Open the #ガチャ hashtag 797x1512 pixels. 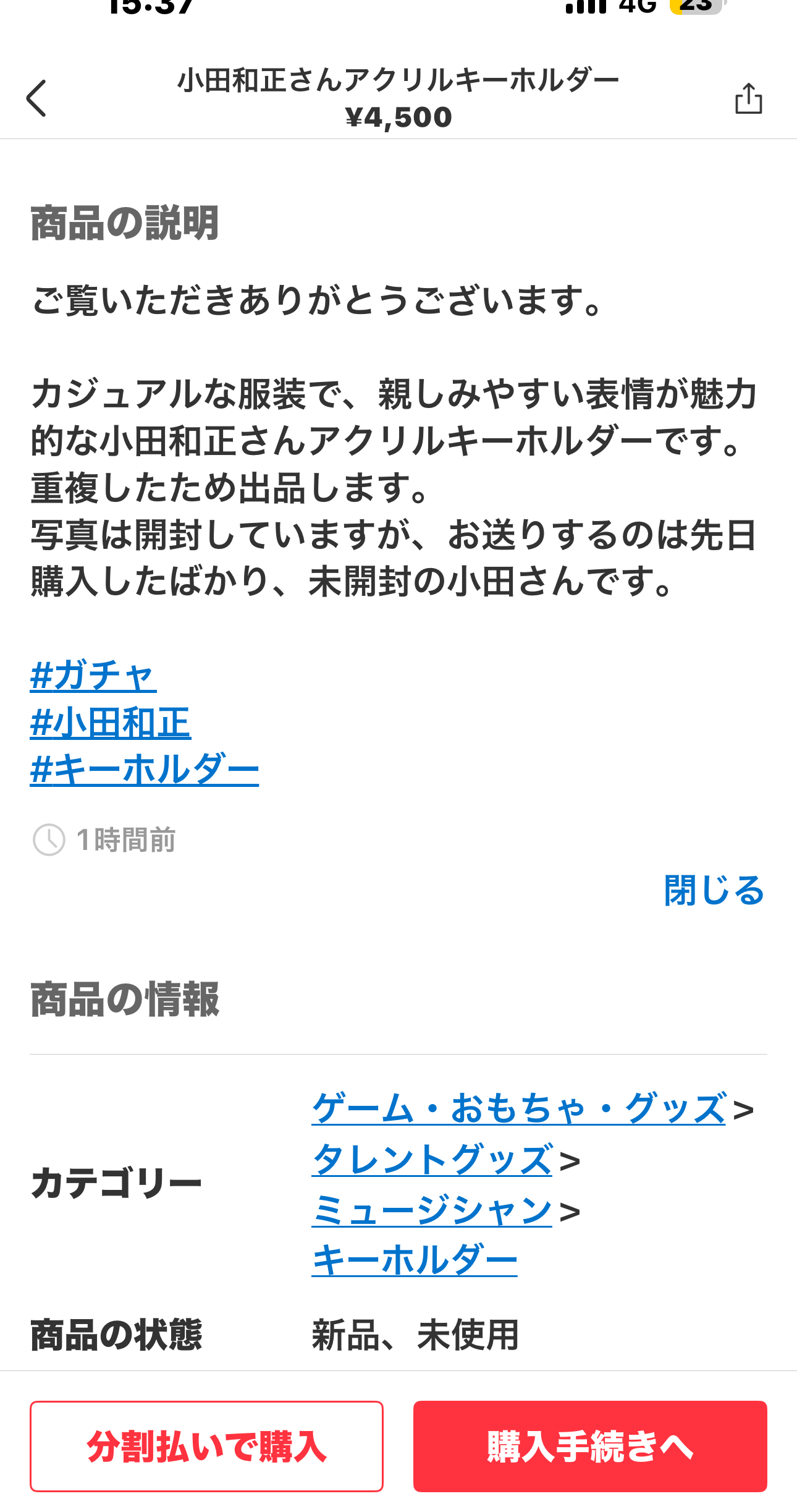click(x=93, y=675)
